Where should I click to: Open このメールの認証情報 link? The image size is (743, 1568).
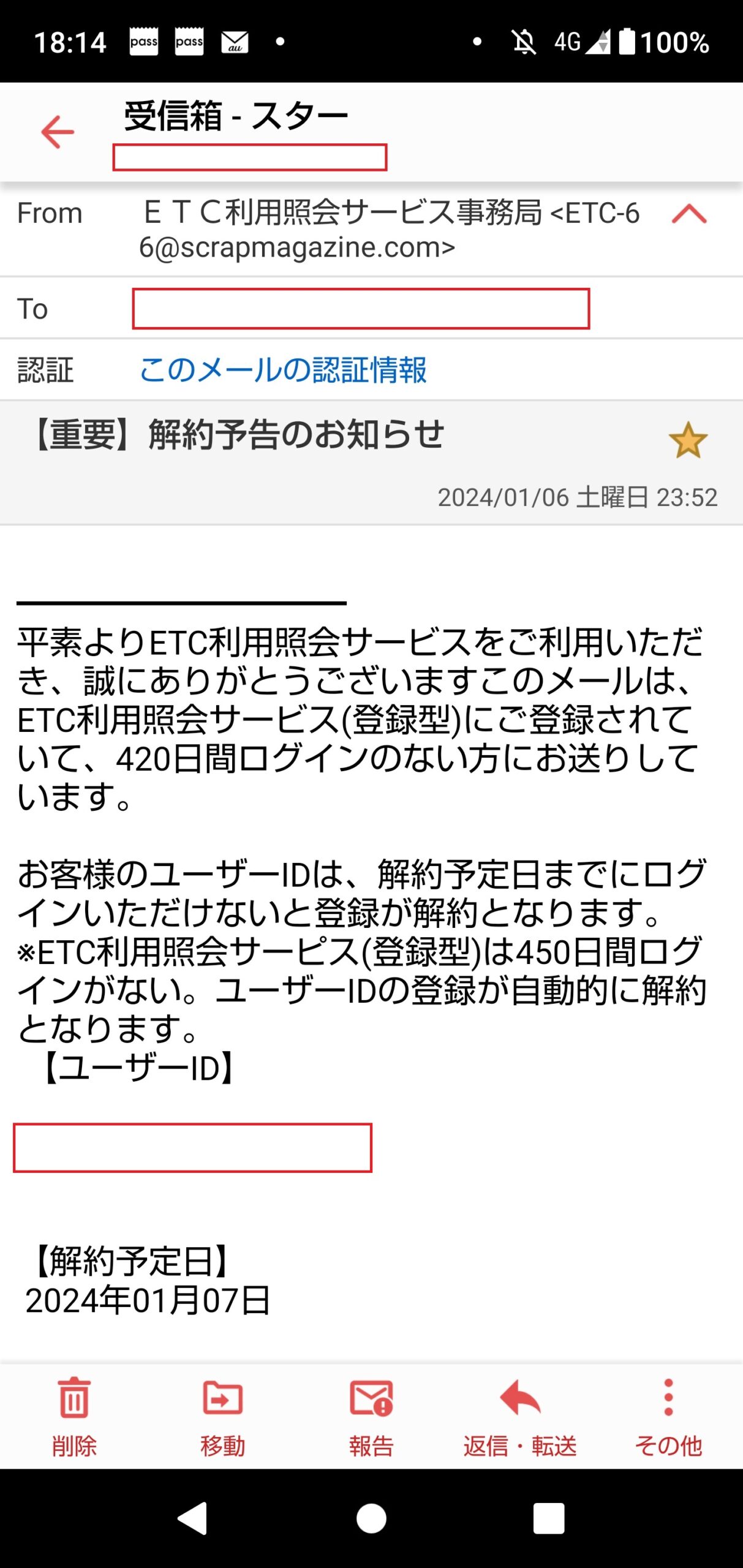click(282, 370)
